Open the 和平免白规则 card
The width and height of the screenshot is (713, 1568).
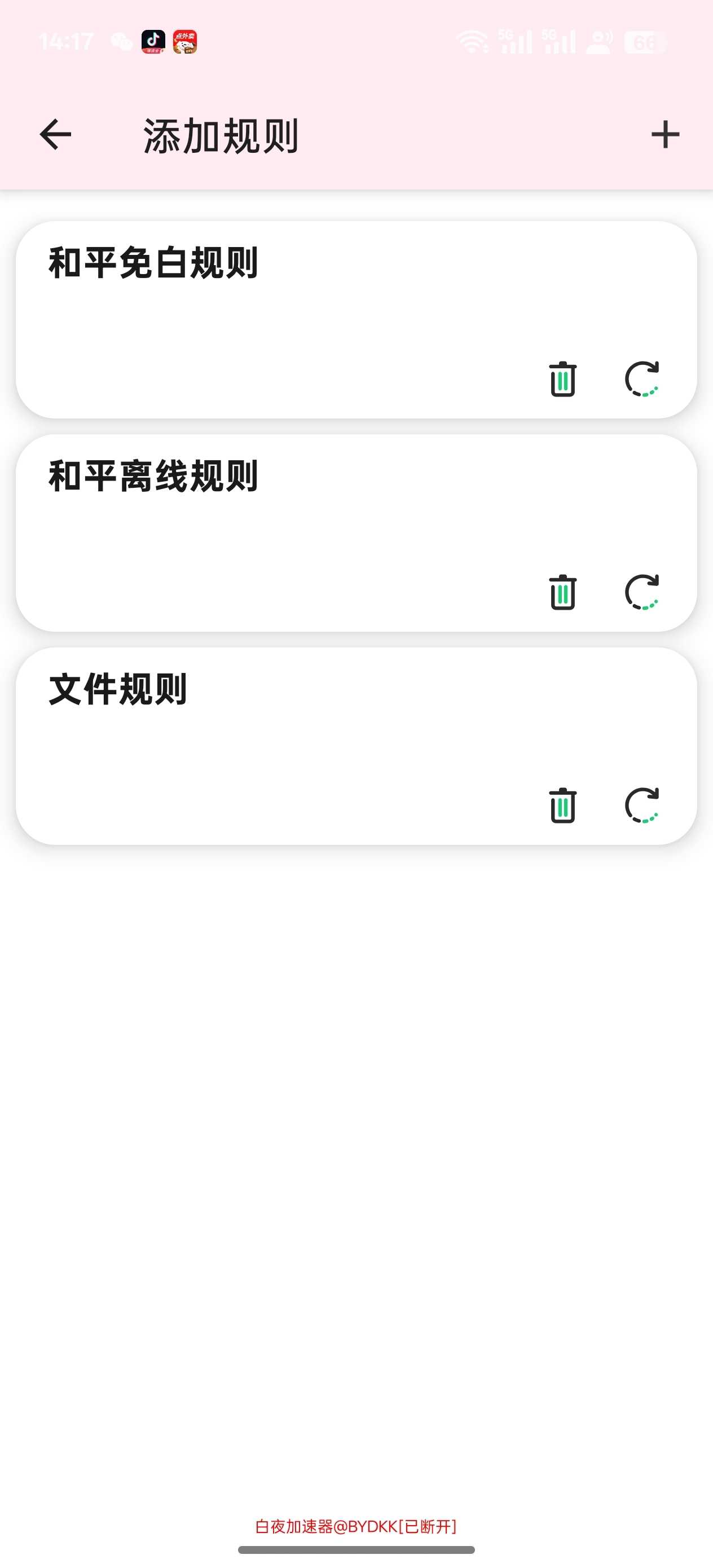[356, 320]
